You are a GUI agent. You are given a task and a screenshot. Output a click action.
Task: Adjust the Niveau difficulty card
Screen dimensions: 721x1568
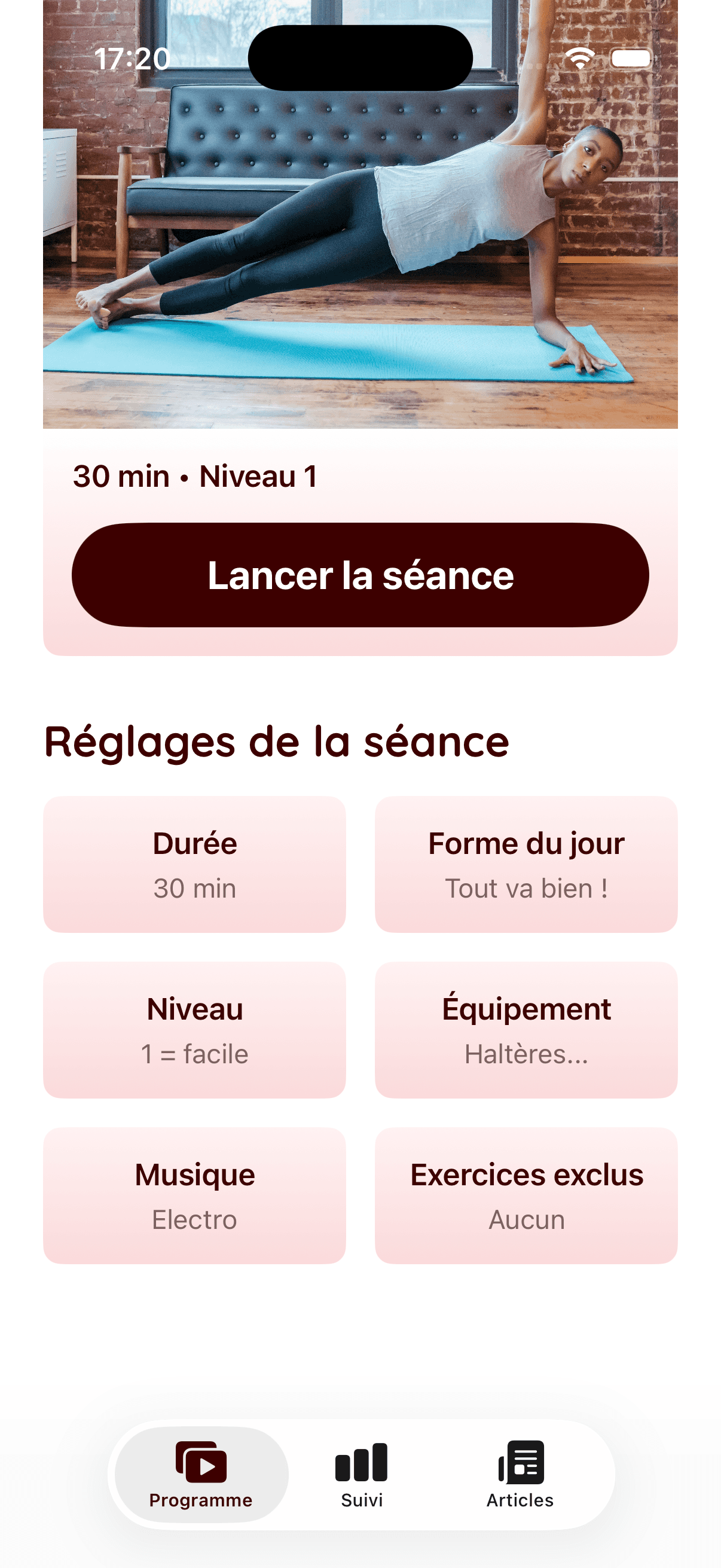click(x=195, y=1029)
